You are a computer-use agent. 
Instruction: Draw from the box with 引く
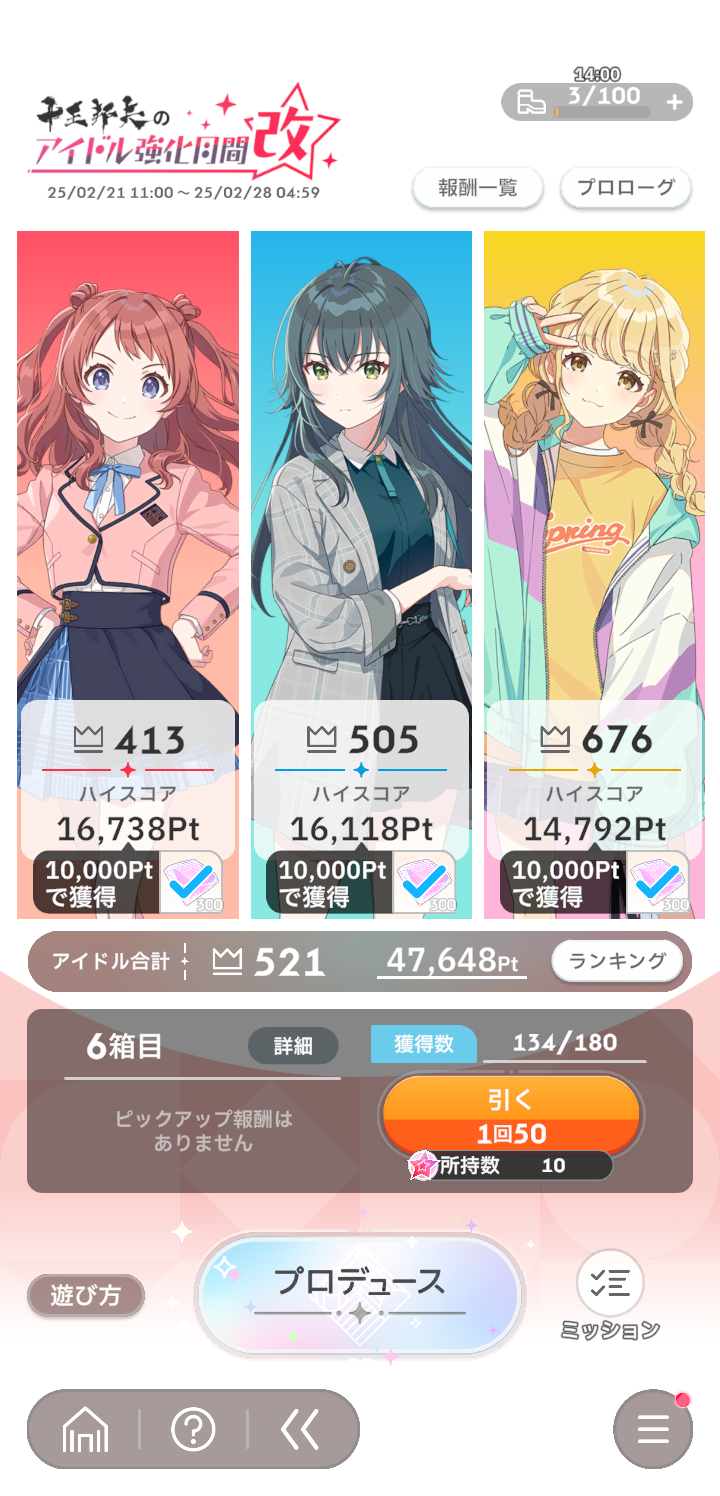click(511, 1114)
